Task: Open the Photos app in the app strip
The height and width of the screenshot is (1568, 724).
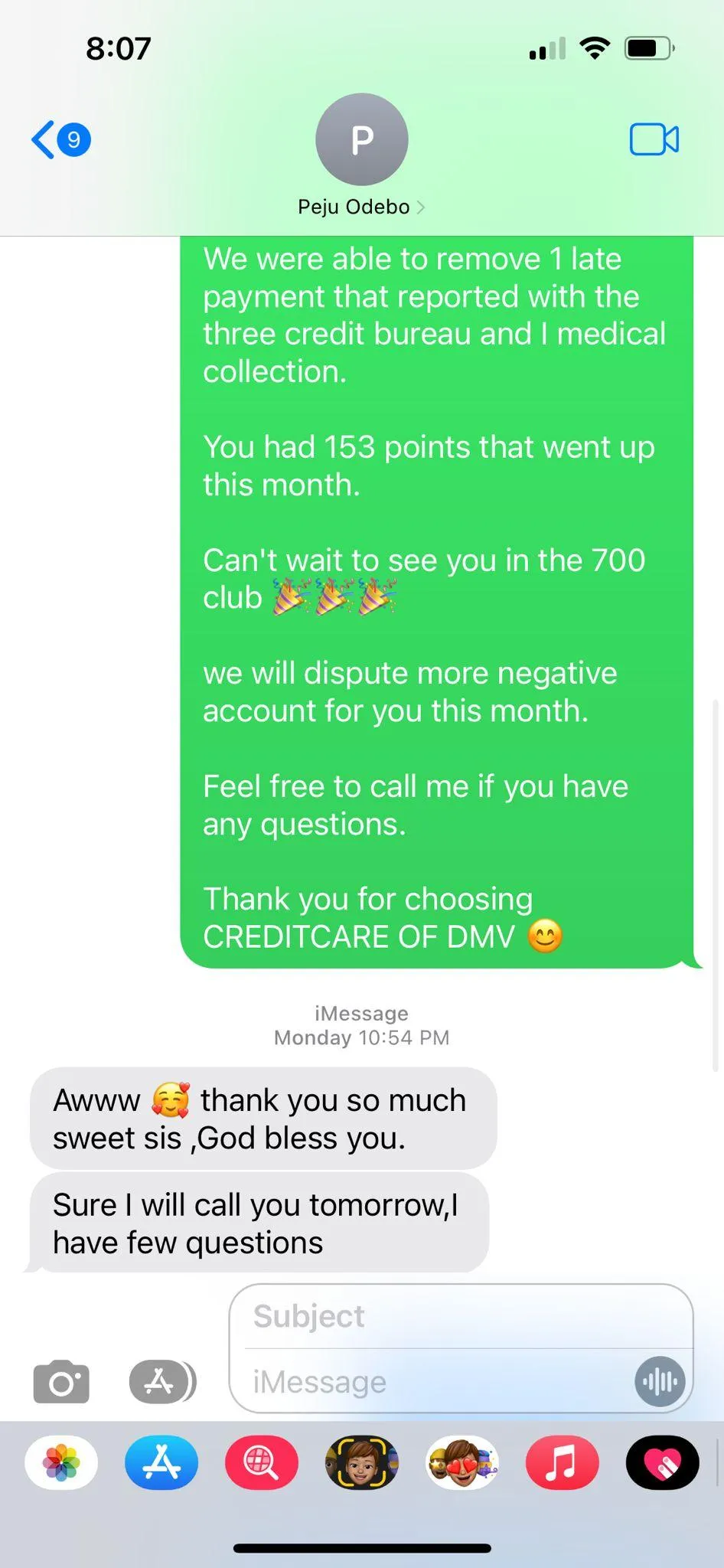Action: tap(61, 1463)
